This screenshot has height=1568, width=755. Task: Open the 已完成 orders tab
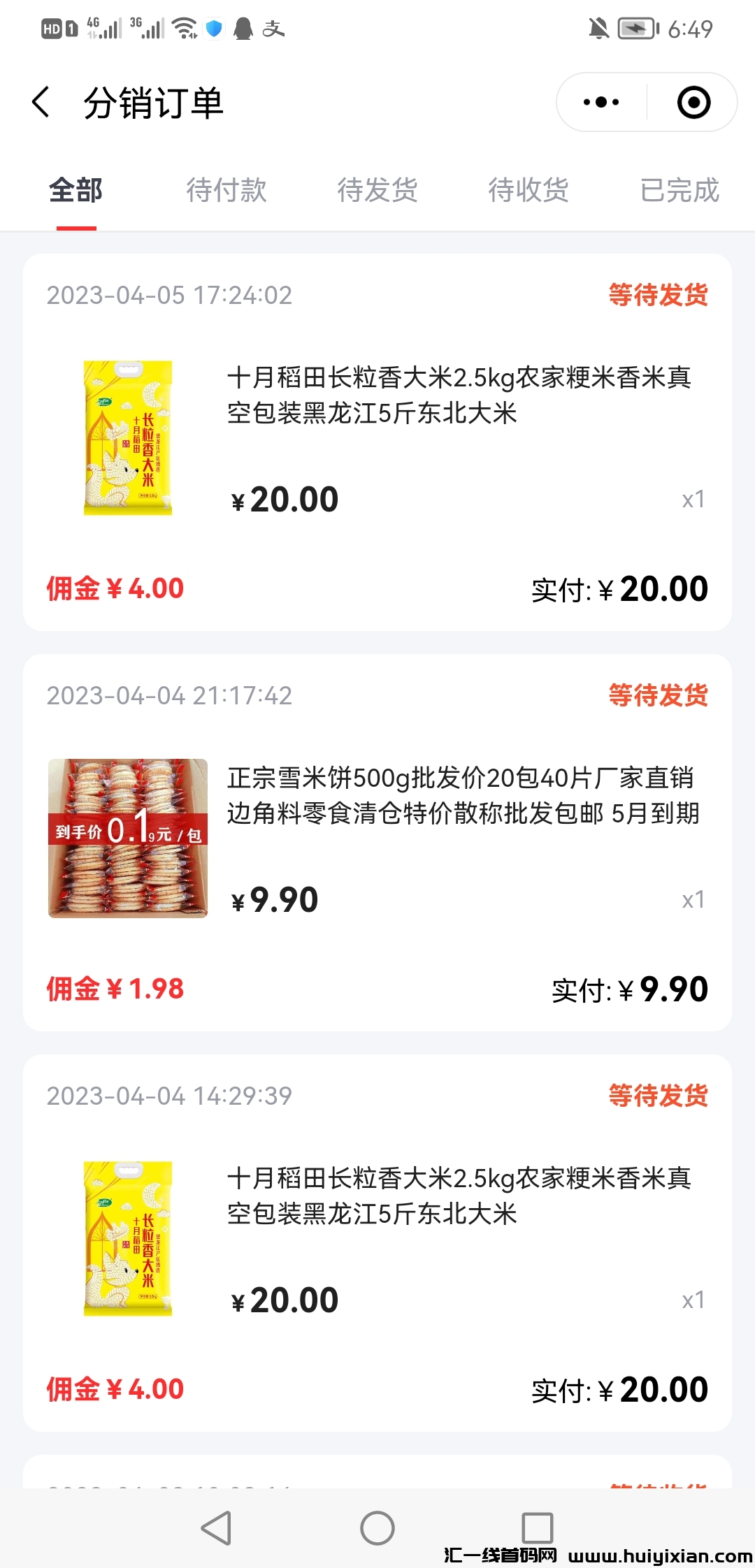[679, 189]
